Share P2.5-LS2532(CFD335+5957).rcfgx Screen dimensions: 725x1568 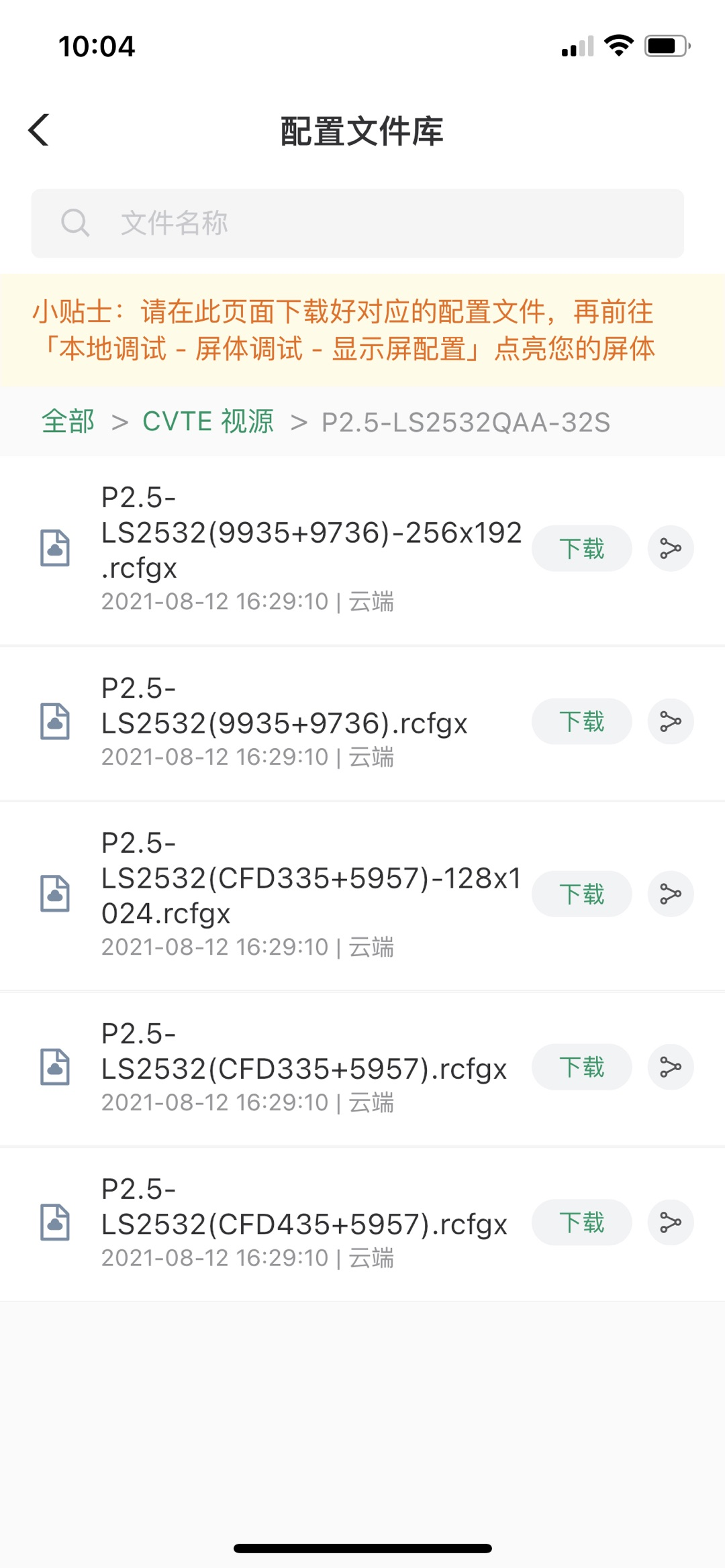671,1067
